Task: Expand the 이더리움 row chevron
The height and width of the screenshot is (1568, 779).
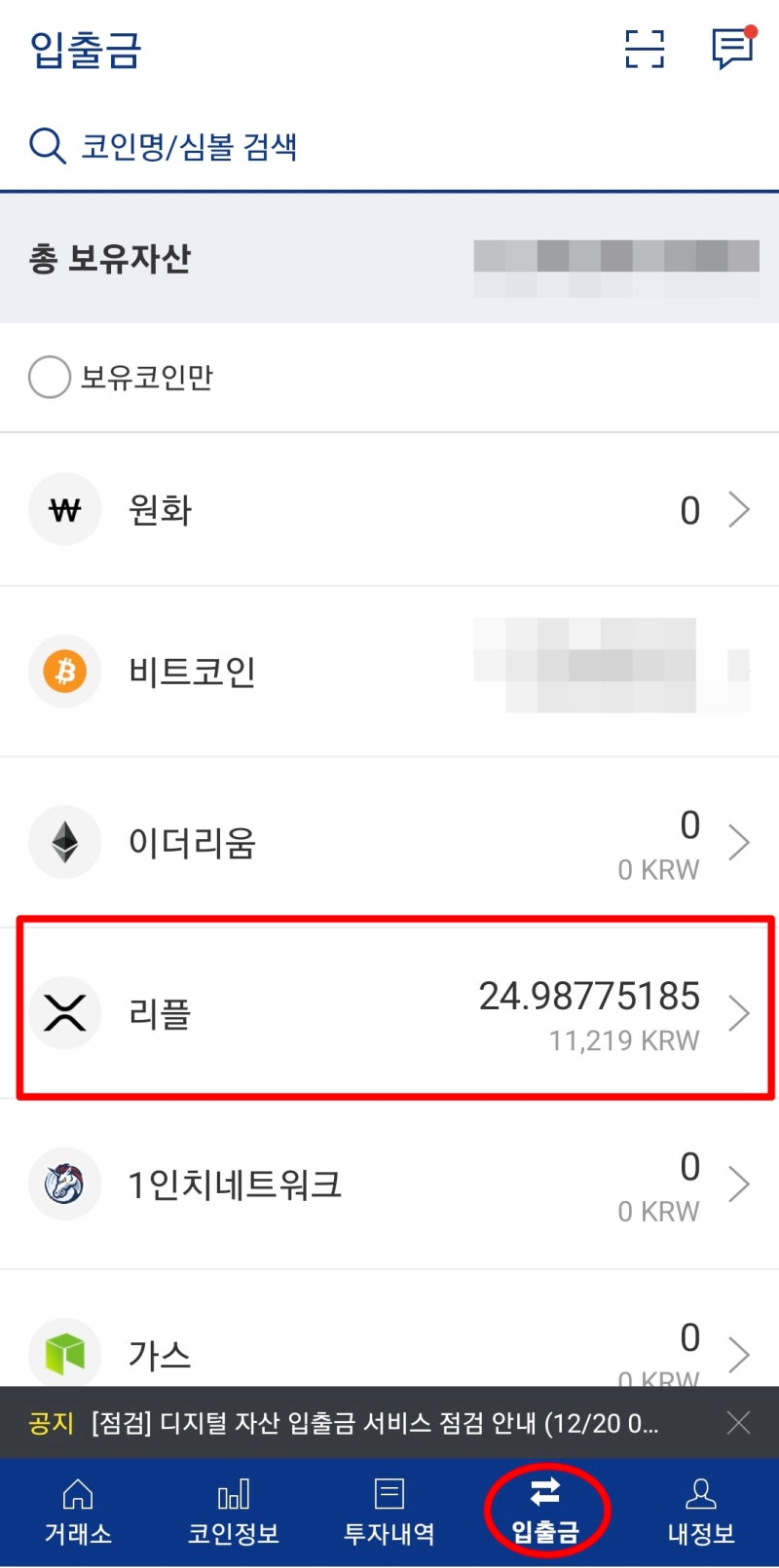Action: pos(740,842)
